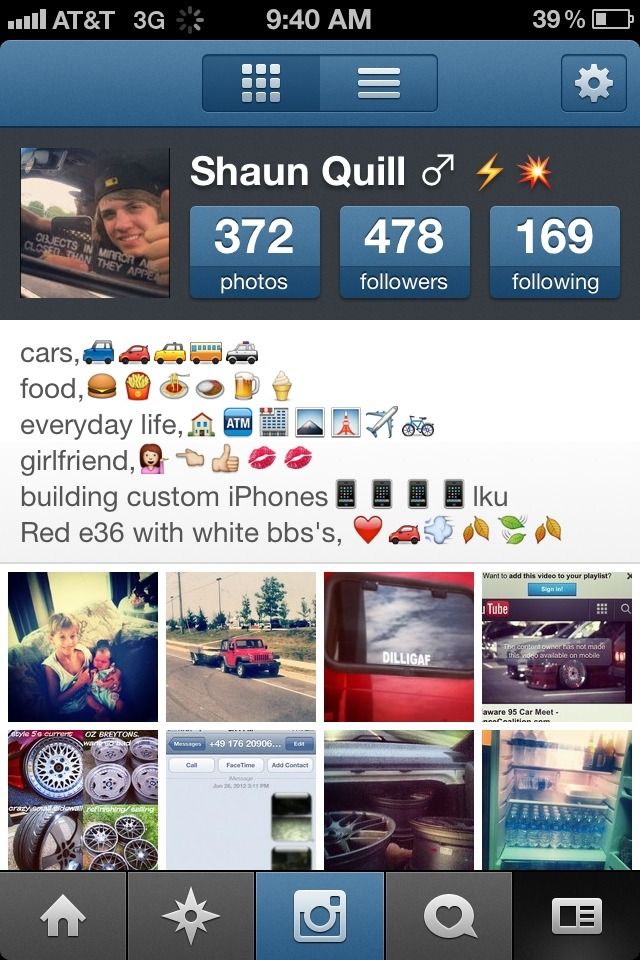Select the profile tab
640x960 pixels.
pos(577,916)
